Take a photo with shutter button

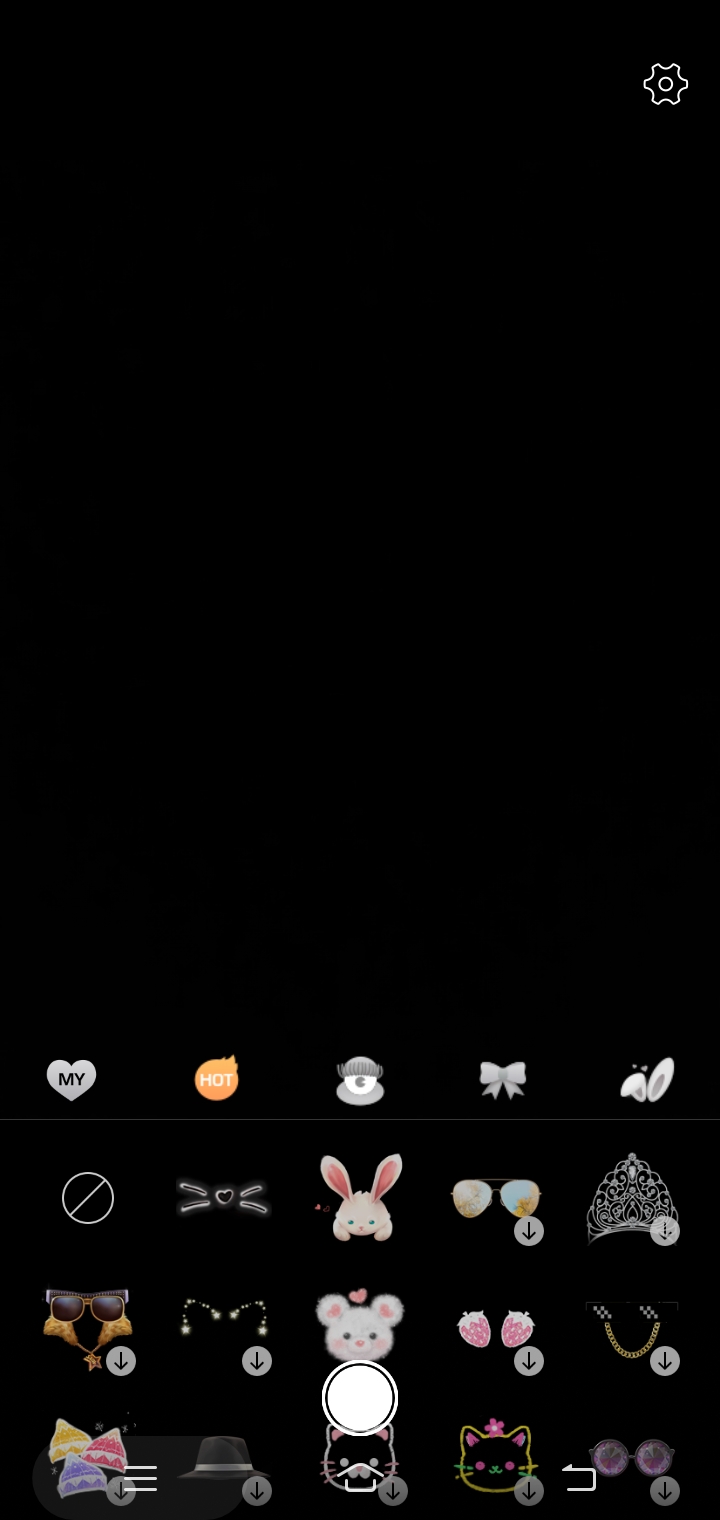tap(360, 1397)
